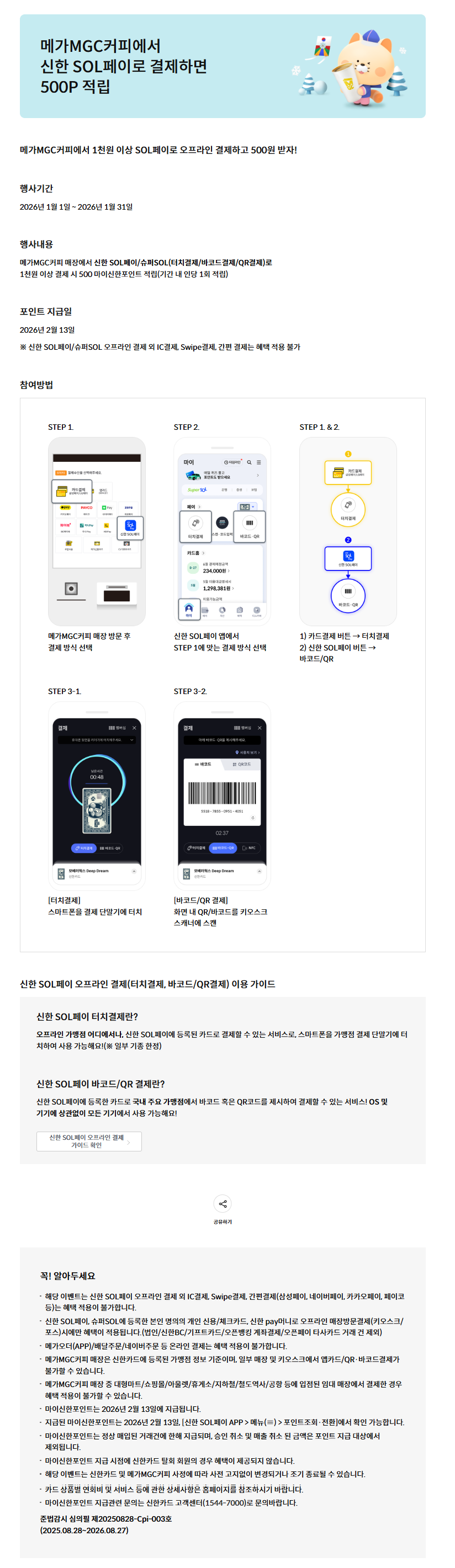Open the 신한 SOL페이 오프라인 결제 가이드 확인 button
This screenshot has height=1568, width=455.
pos(89,1141)
